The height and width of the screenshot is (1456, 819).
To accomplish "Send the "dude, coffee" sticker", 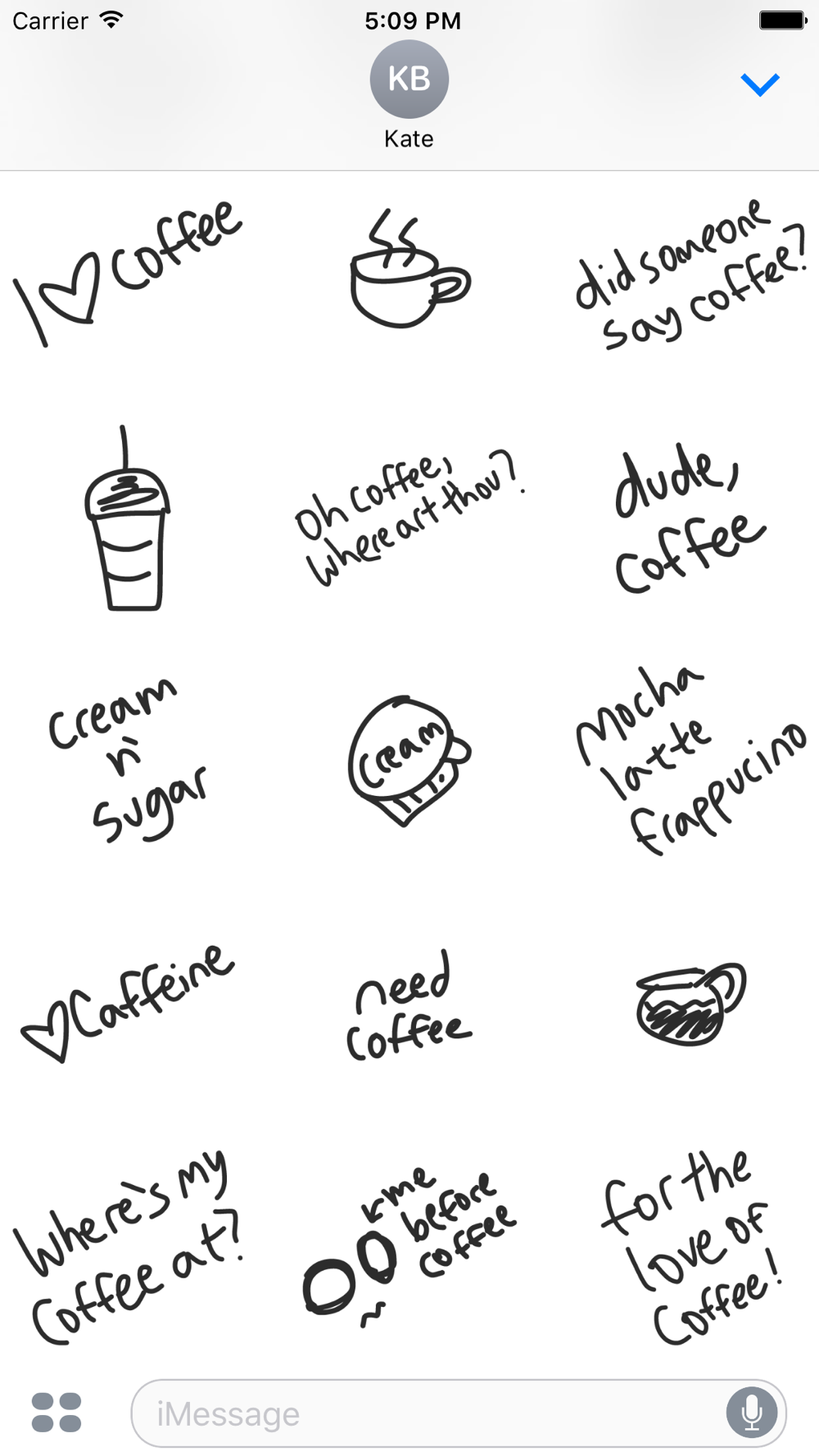I will [690, 521].
